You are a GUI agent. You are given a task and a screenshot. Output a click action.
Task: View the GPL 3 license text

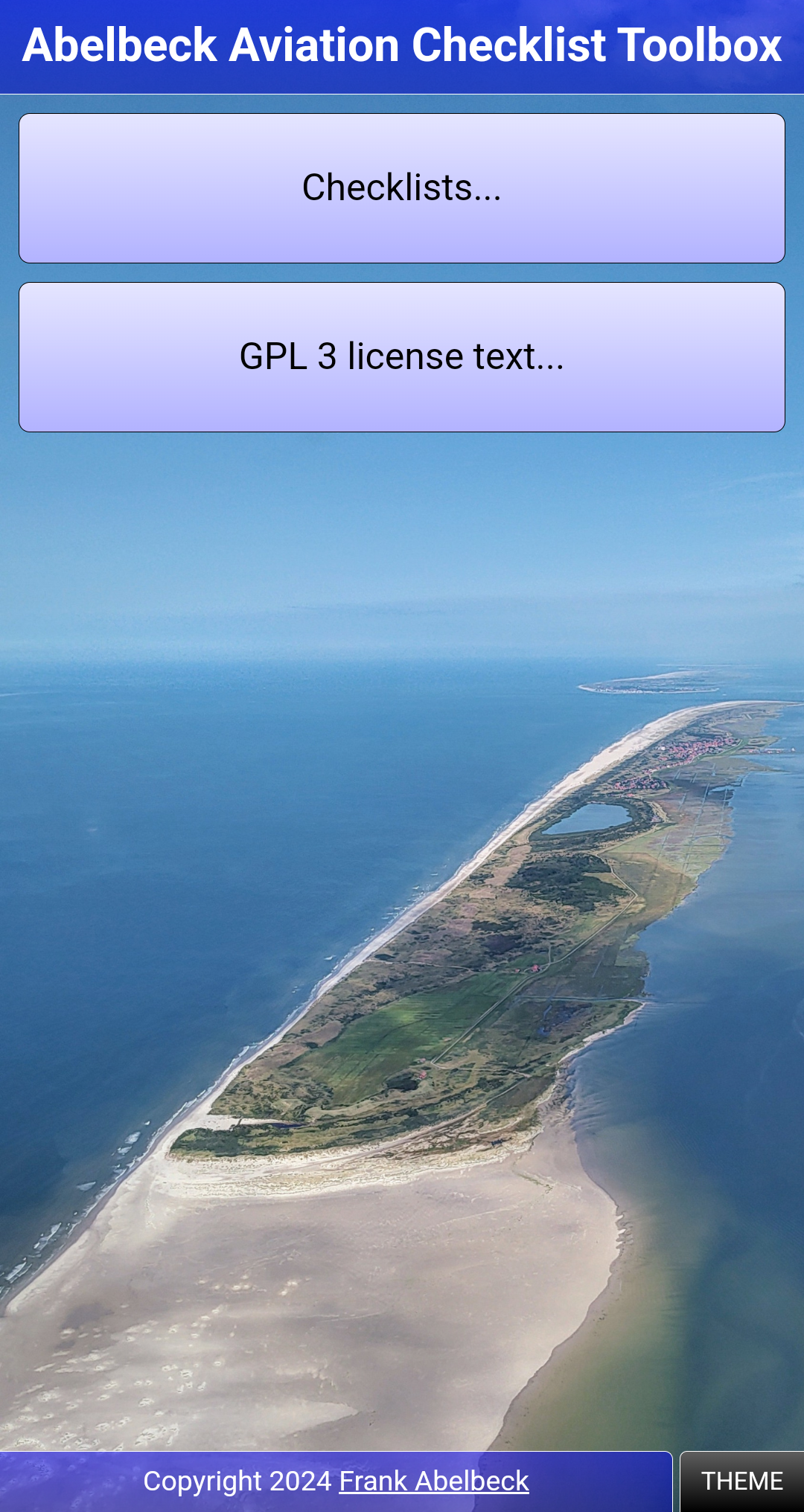(x=402, y=357)
